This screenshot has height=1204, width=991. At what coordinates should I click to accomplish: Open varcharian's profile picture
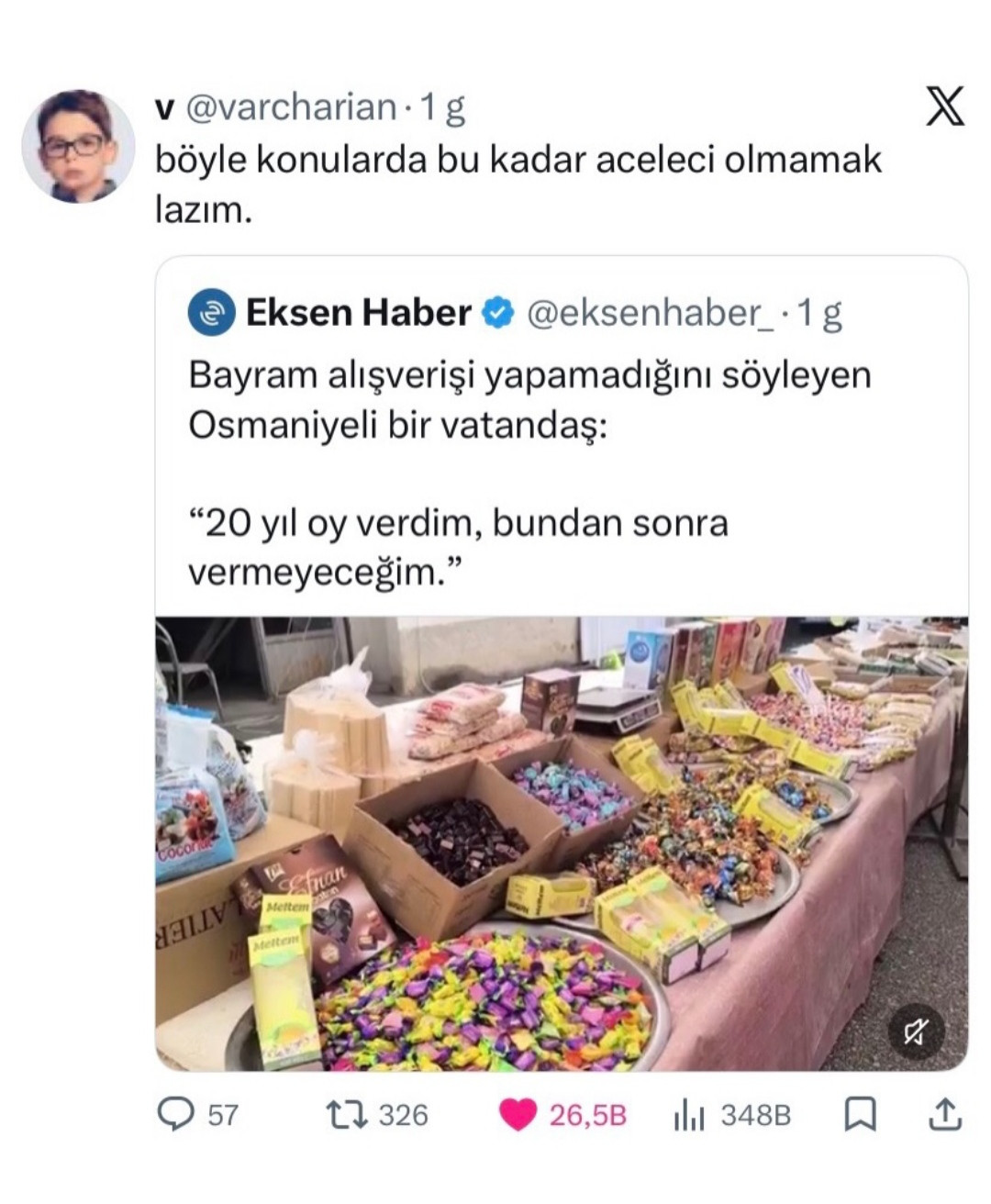pyautogui.click(x=78, y=146)
